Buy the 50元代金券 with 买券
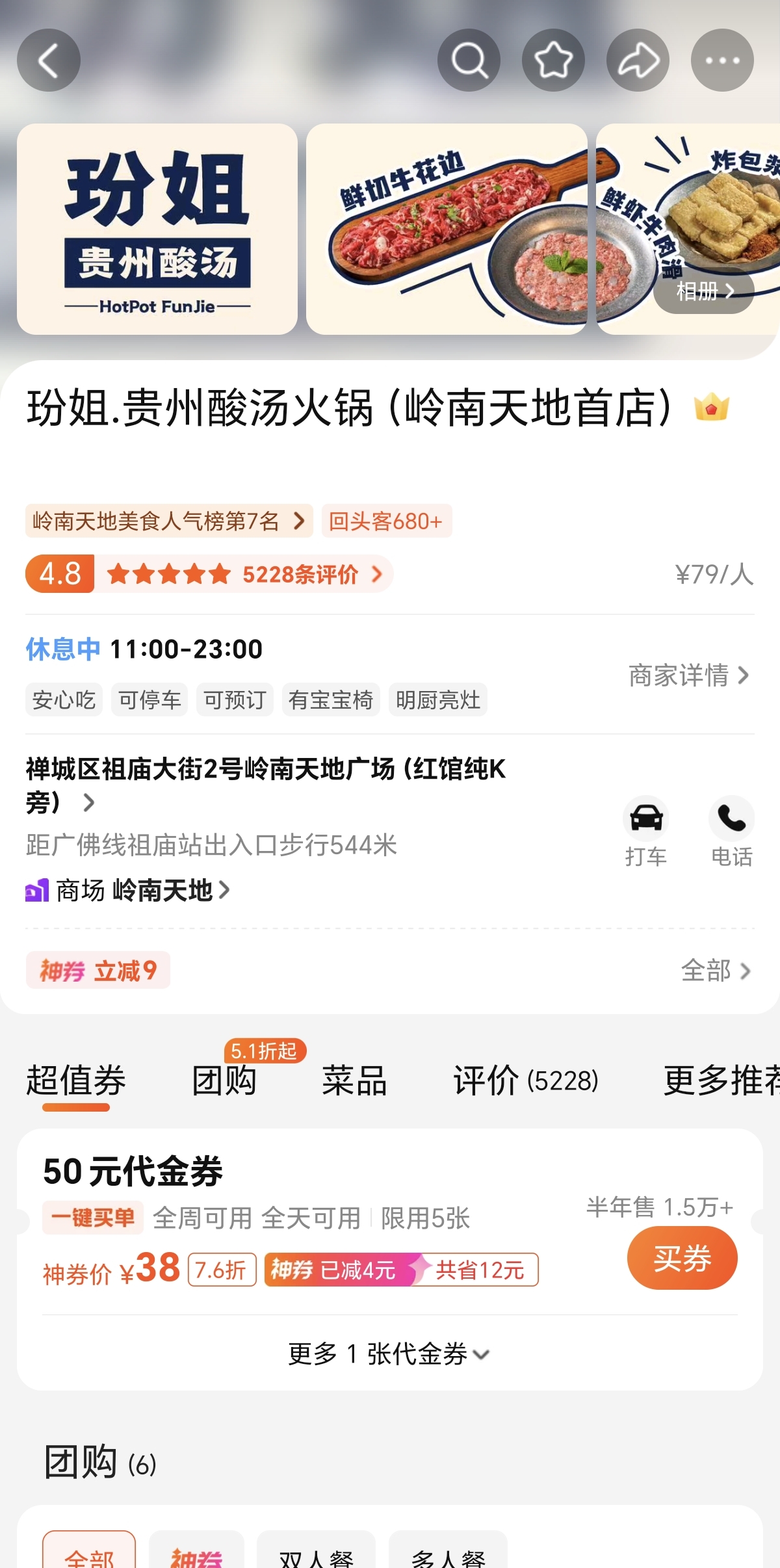The height and width of the screenshot is (1568, 780). coord(682,1257)
